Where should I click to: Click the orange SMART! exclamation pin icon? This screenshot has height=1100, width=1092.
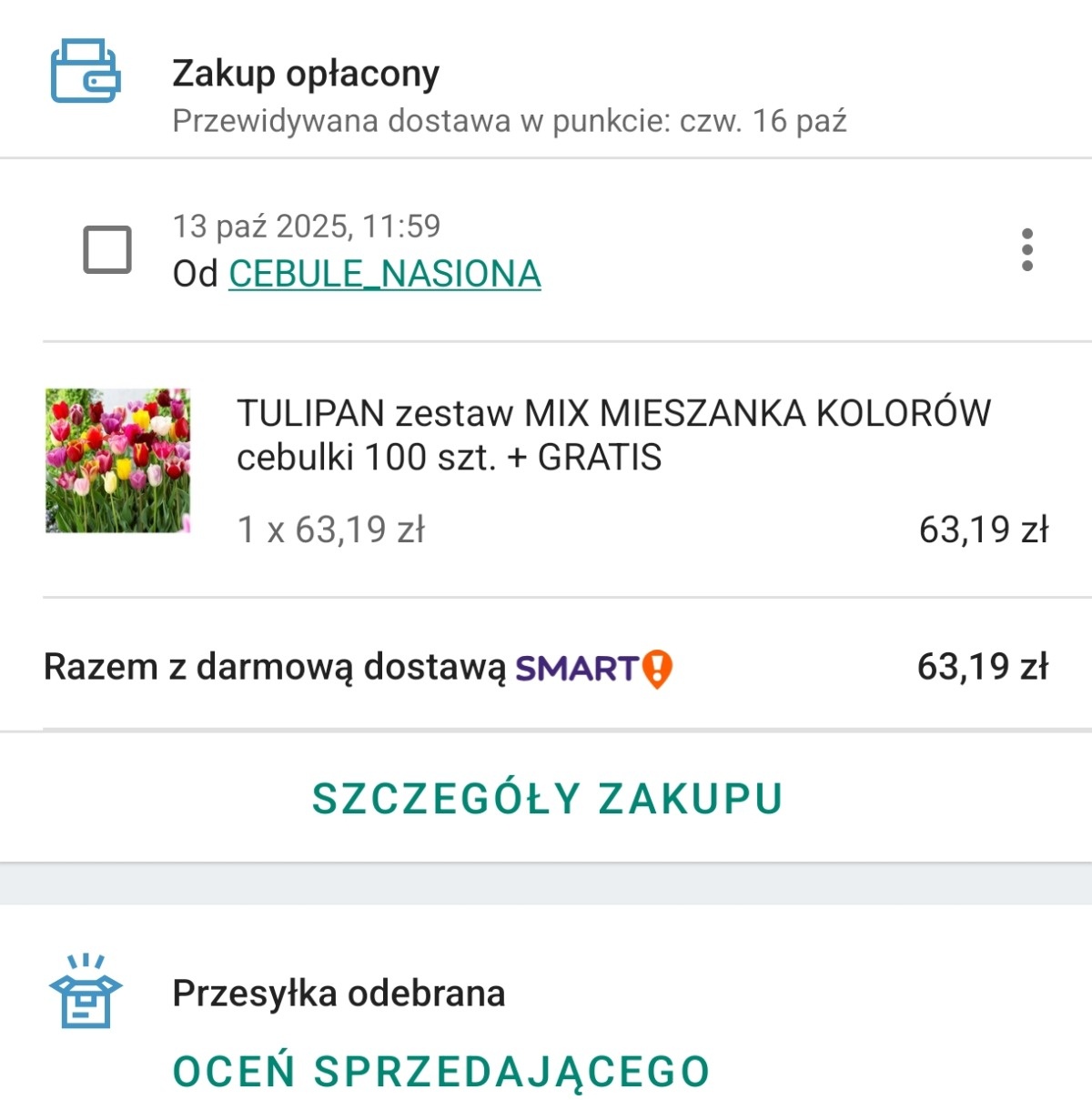[x=657, y=667]
